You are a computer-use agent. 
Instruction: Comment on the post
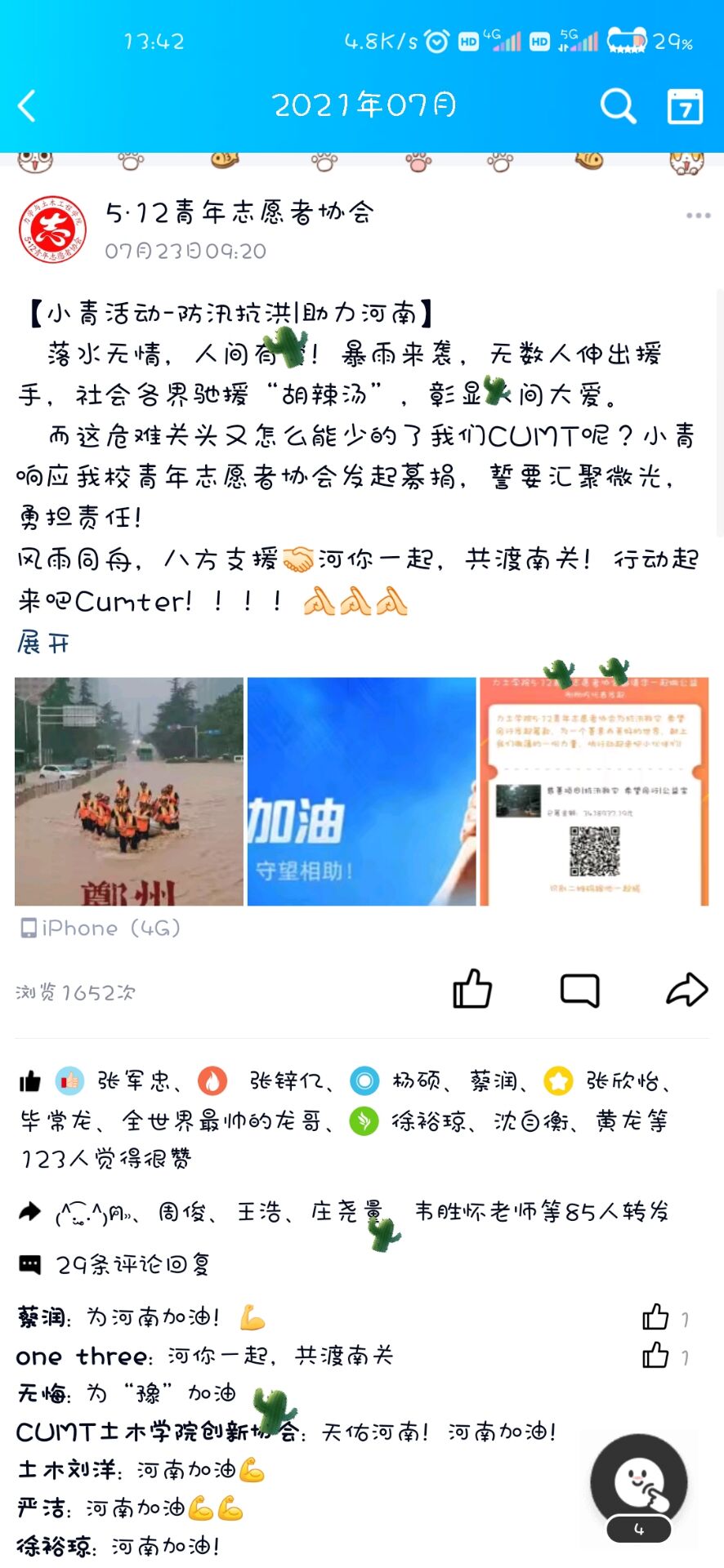pos(579,990)
